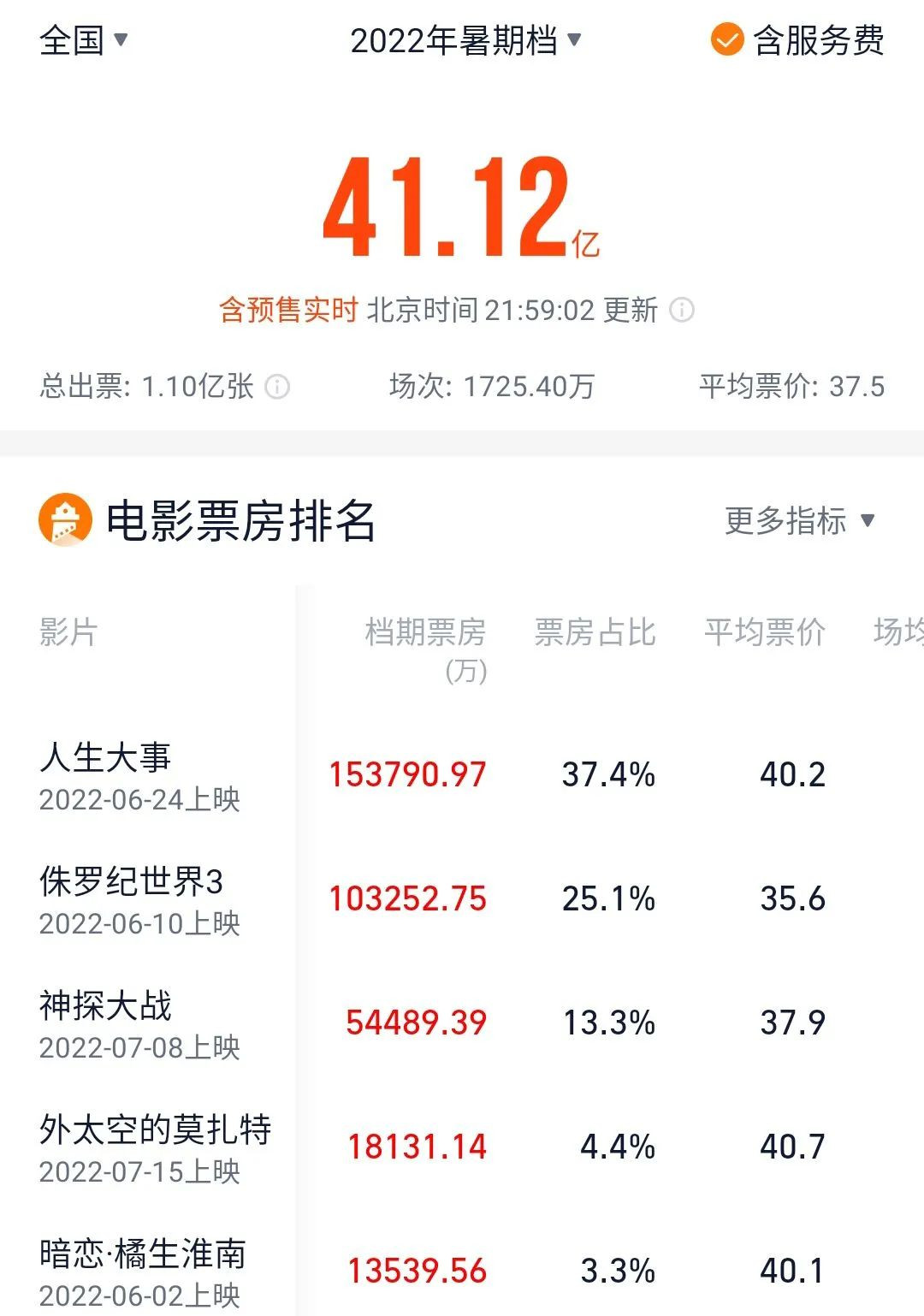
Task: Open 暗恋·橘生淮南 box office details
Action: [x=462, y=1272]
